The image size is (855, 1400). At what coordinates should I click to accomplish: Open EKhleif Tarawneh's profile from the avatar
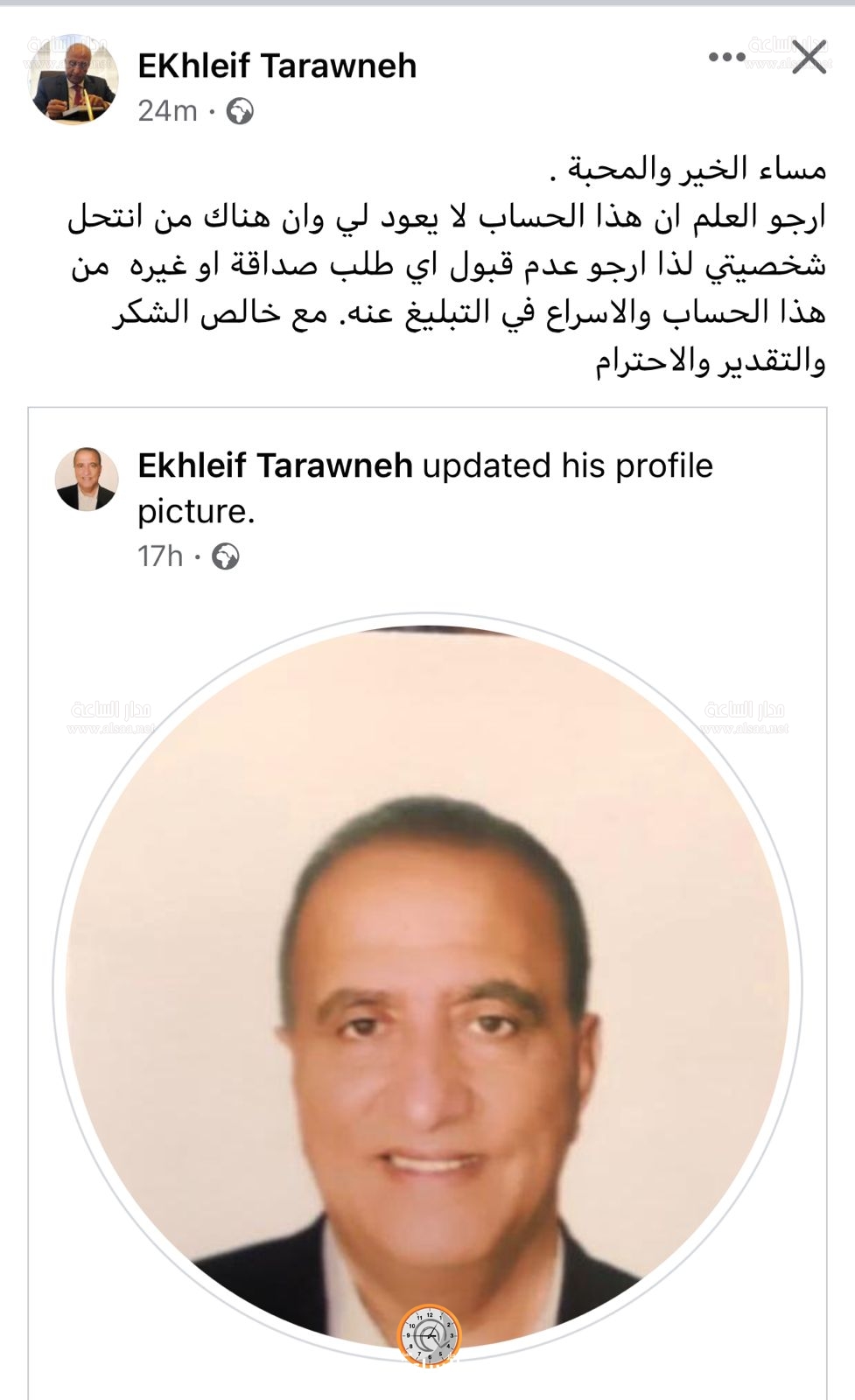coord(74,81)
